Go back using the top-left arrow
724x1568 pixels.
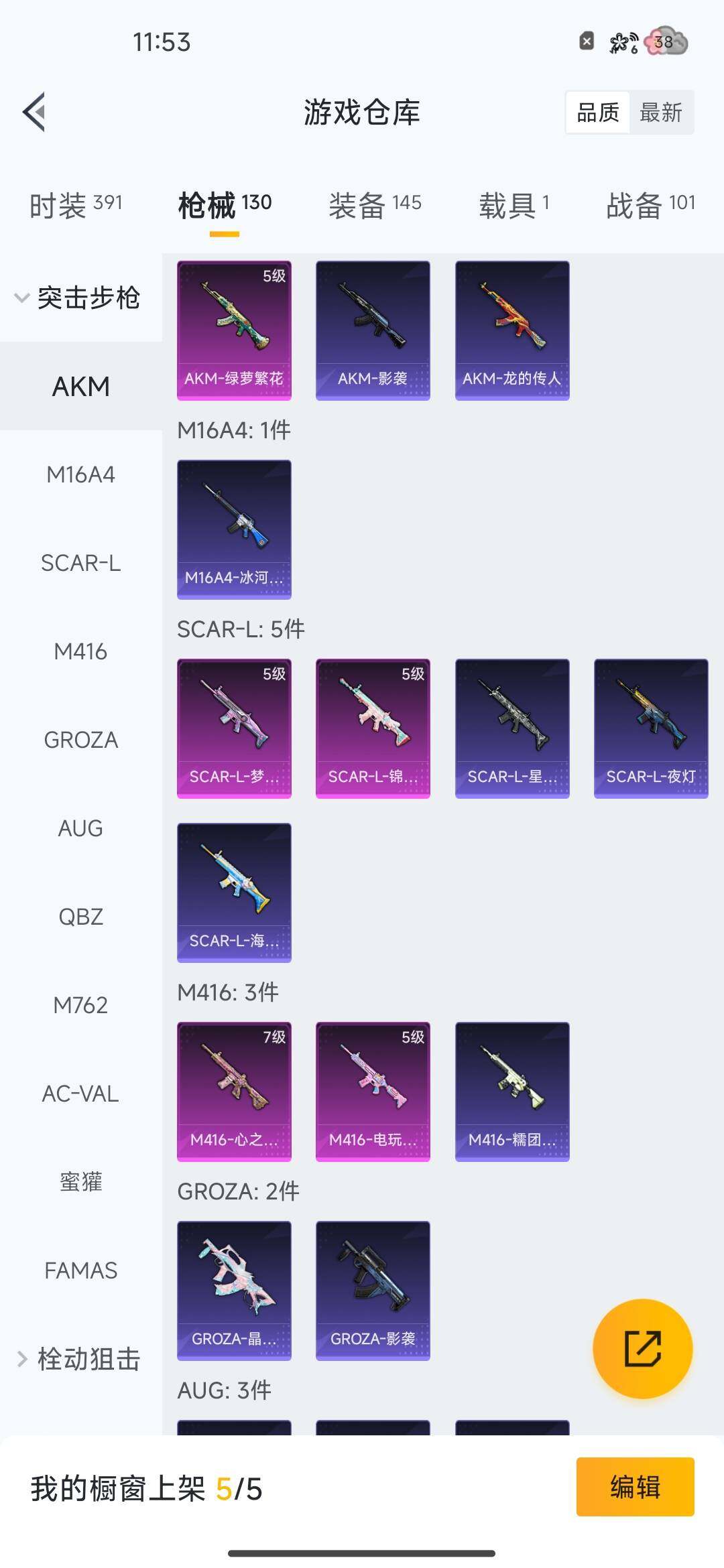coord(35,112)
